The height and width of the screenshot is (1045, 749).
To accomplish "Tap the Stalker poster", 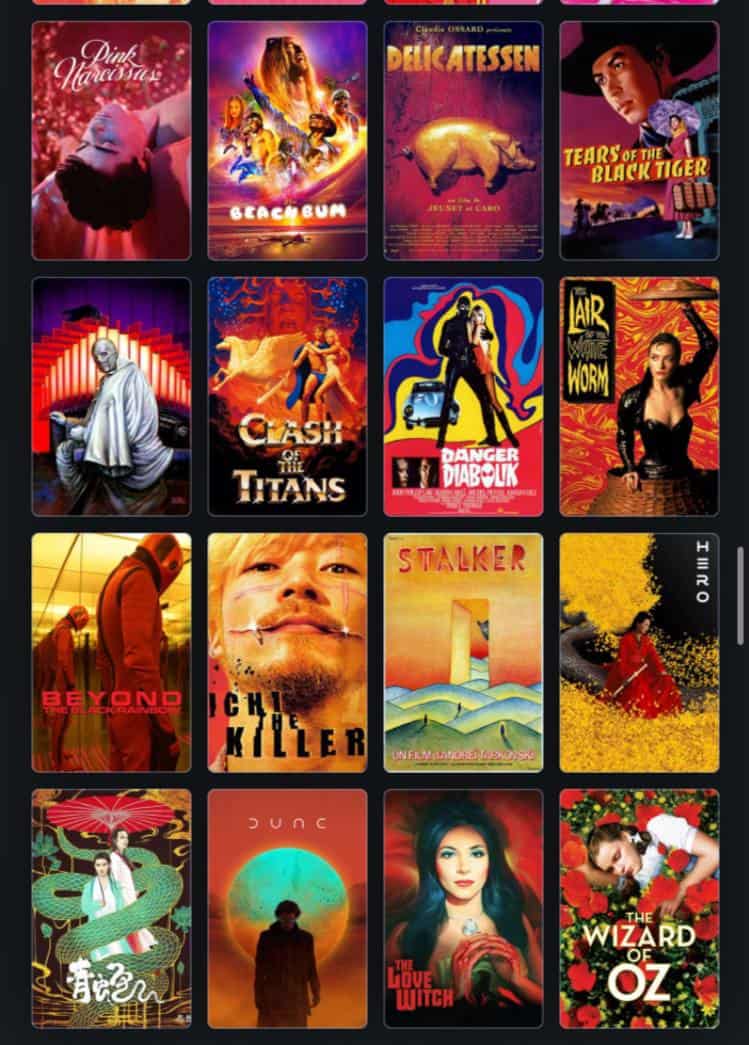I will pos(463,653).
